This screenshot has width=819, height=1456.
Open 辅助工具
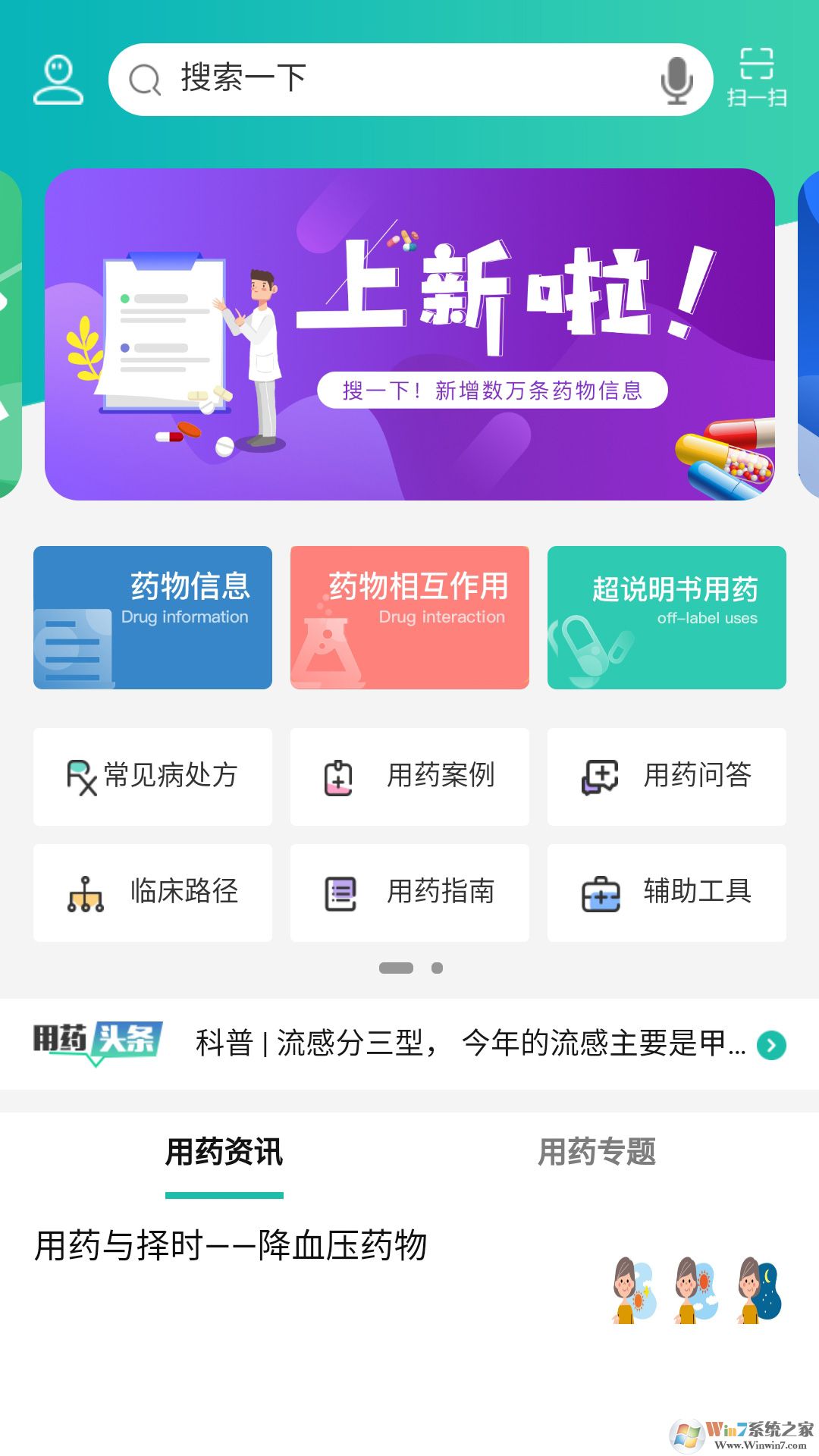coord(667,893)
